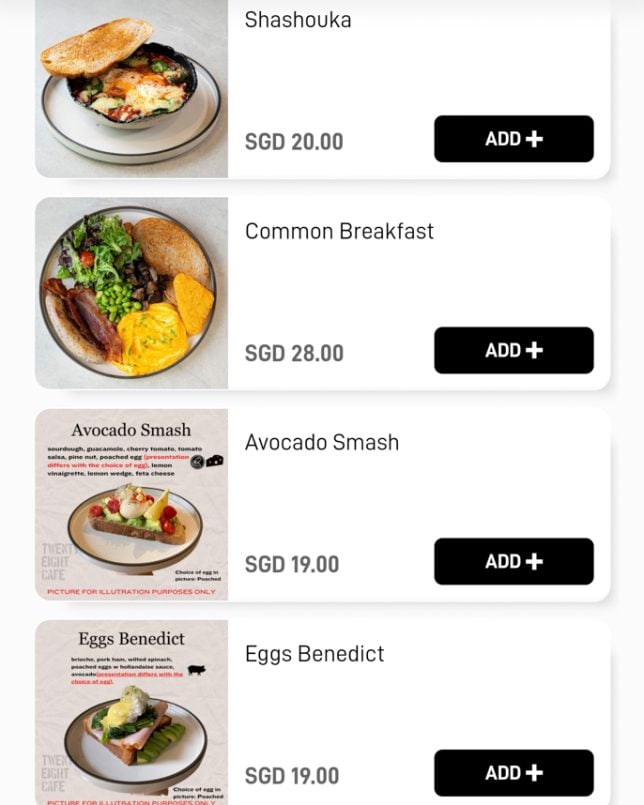
Task: View the Common Breakfast picture
Action: (131, 293)
